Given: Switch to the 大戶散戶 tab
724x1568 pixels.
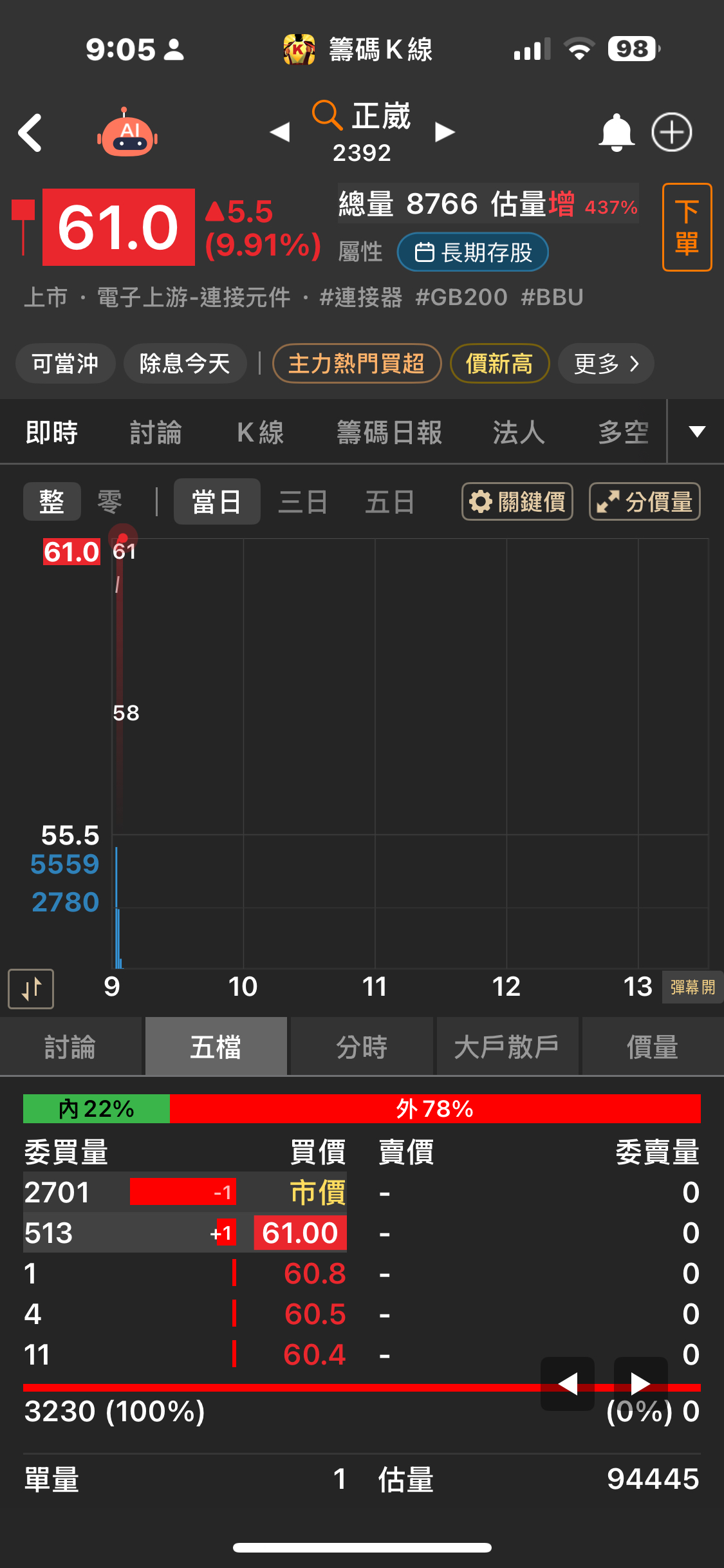Looking at the screenshot, I should (507, 1047).
